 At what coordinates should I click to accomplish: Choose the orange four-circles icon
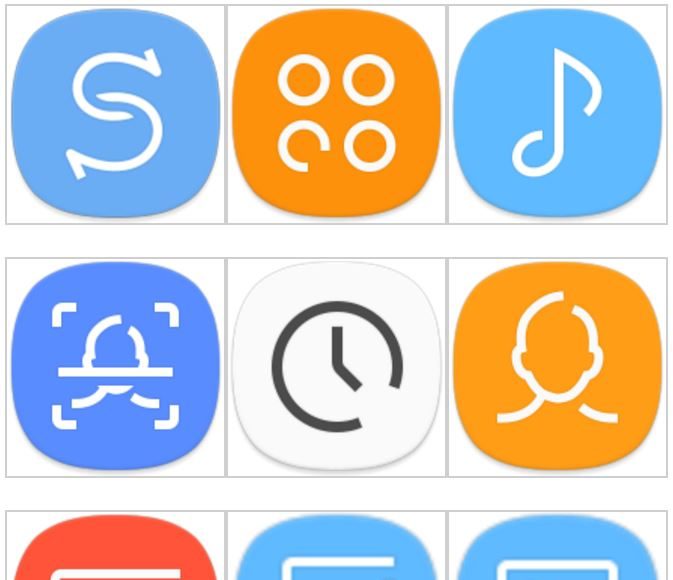coord(336,114)
